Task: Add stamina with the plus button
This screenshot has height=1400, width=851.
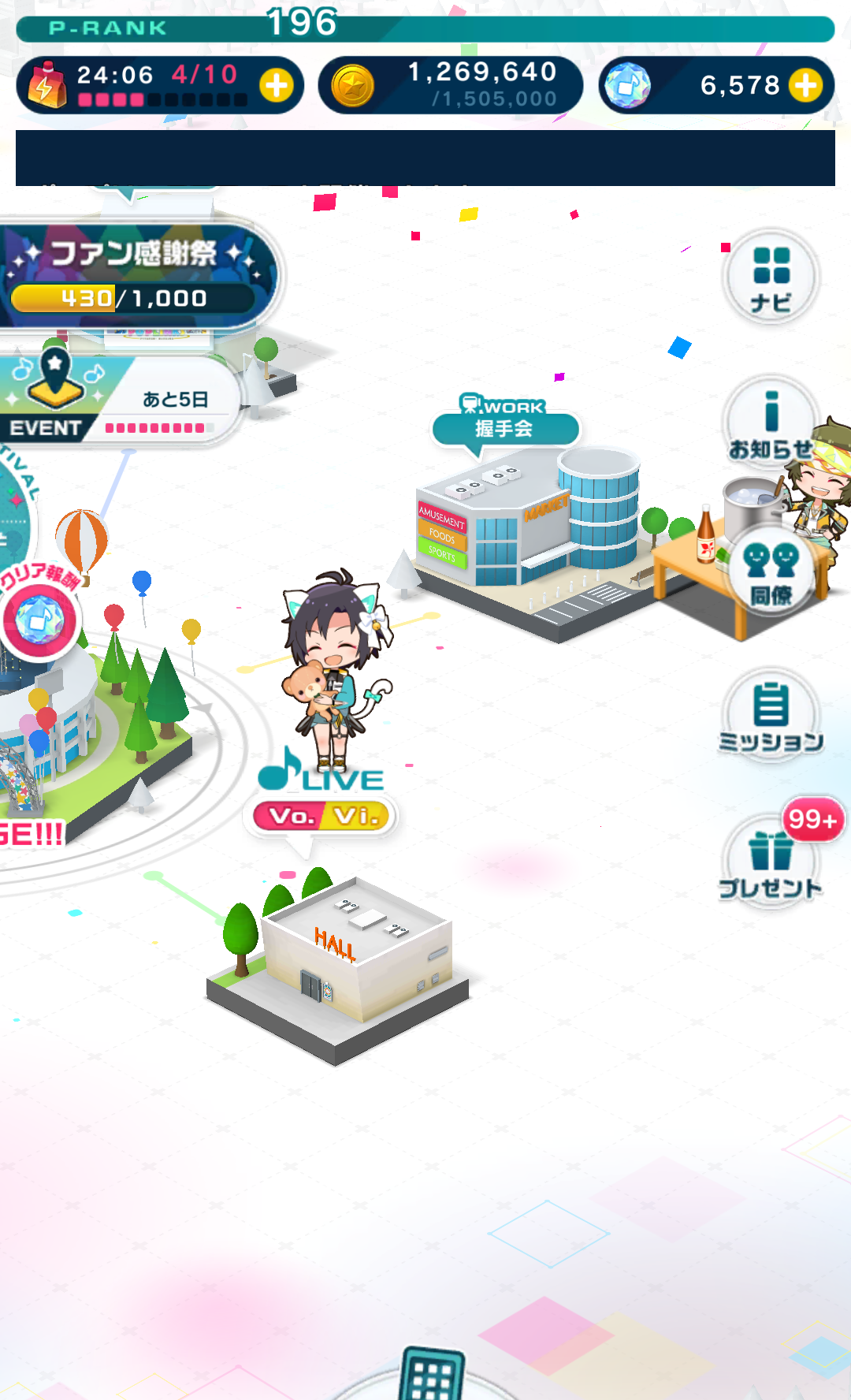Action: (x=277, y=85)
